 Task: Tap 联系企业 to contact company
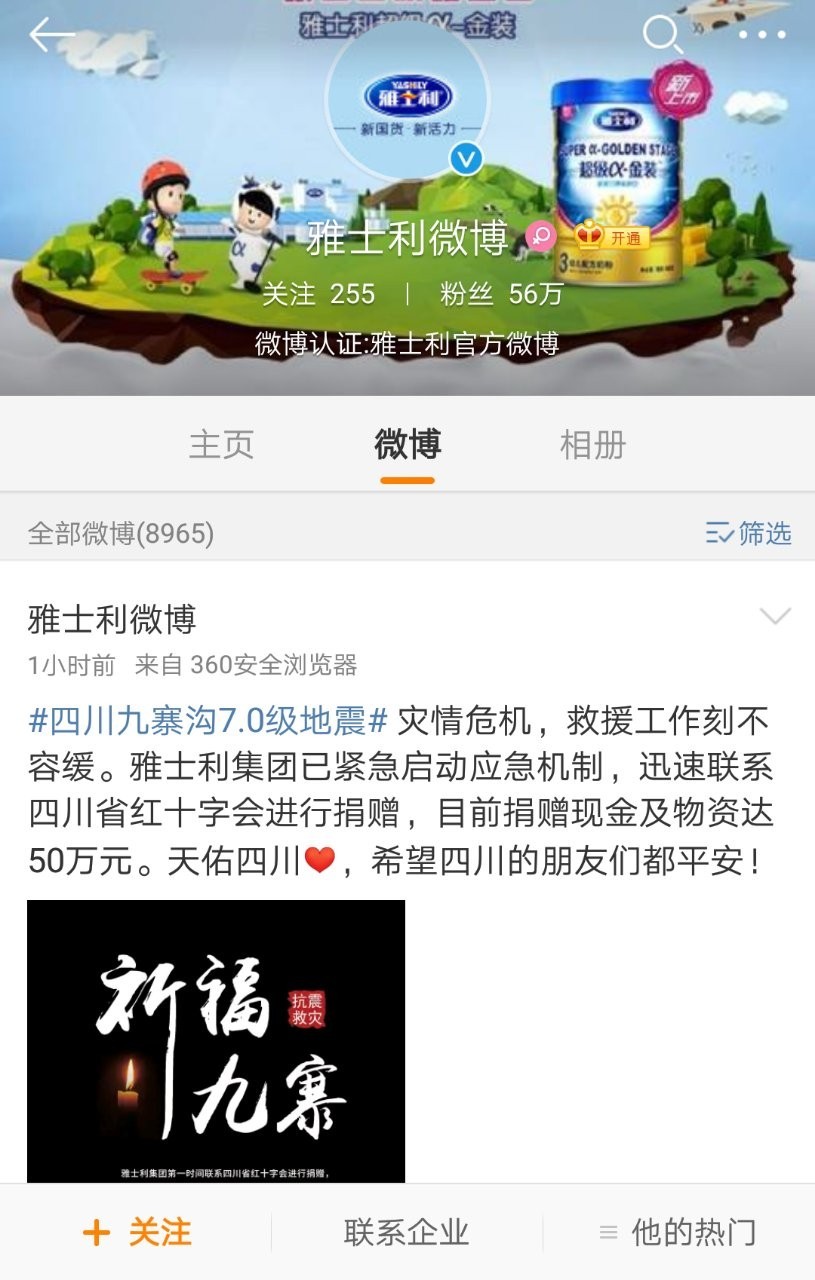(x=406, y=1232)
